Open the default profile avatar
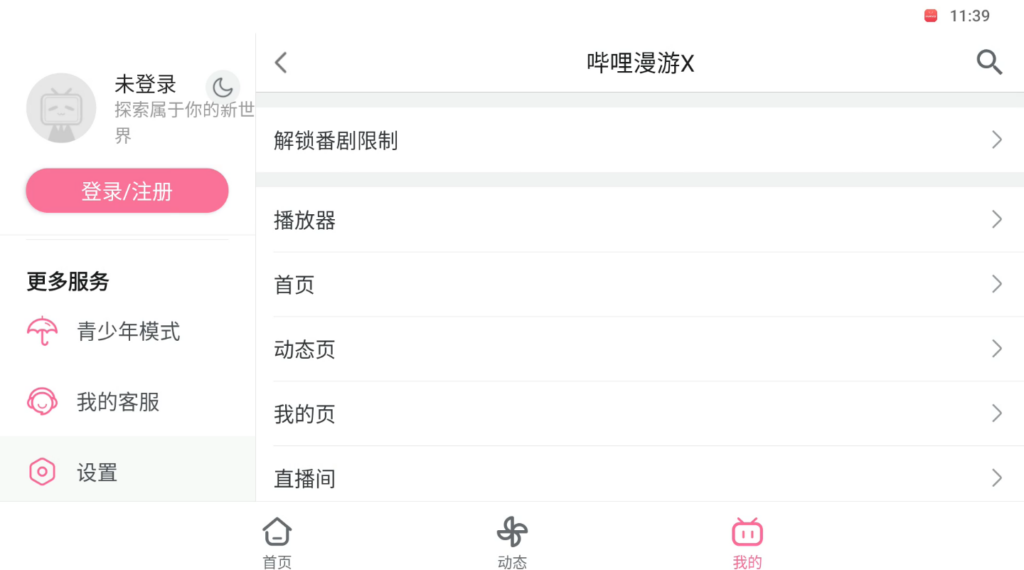This screenshot has height=570, width=1024. pyautogui.click(x=61, y=108)
